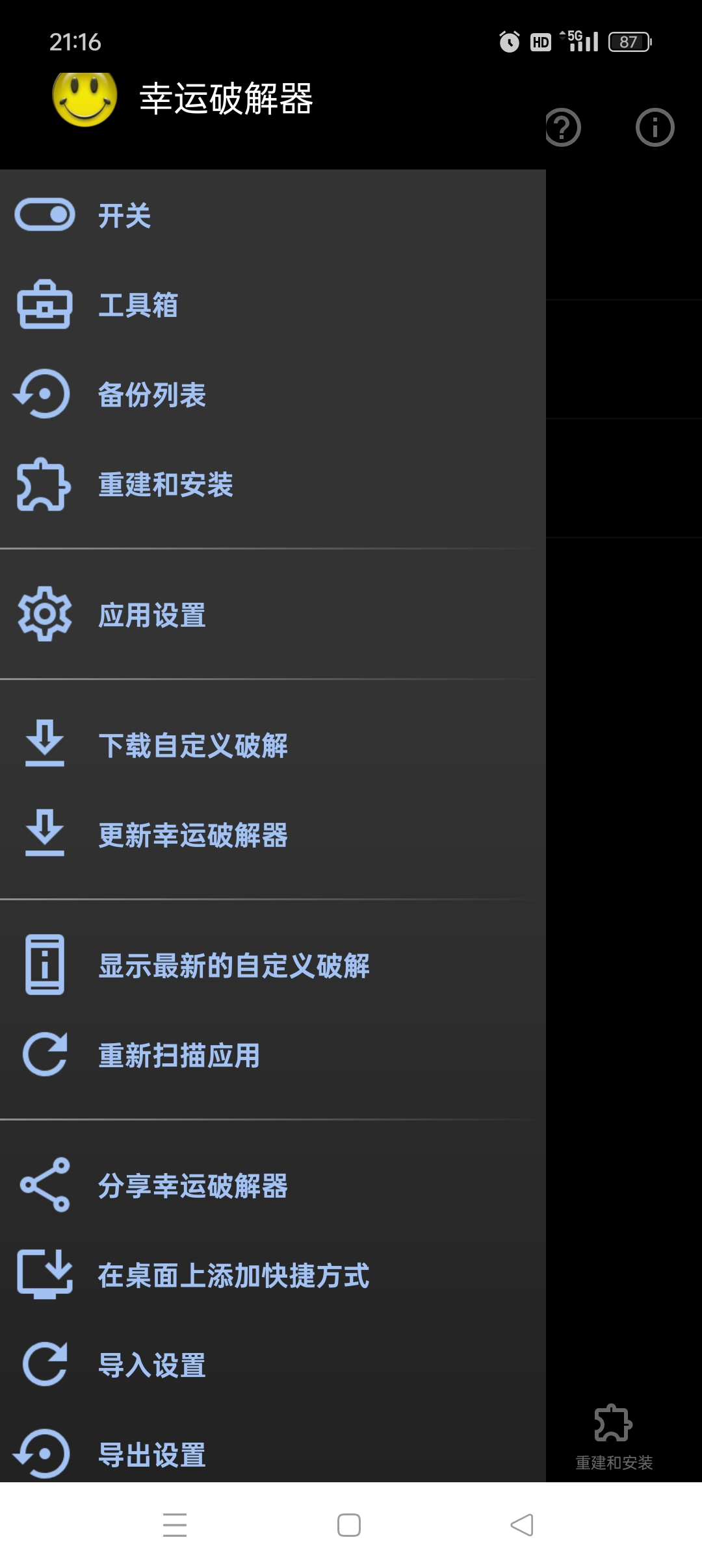Viewport: 702px width, 1568px height.
Task: Open 显示最新的自定义破解
Action: [x=233, y=965]
